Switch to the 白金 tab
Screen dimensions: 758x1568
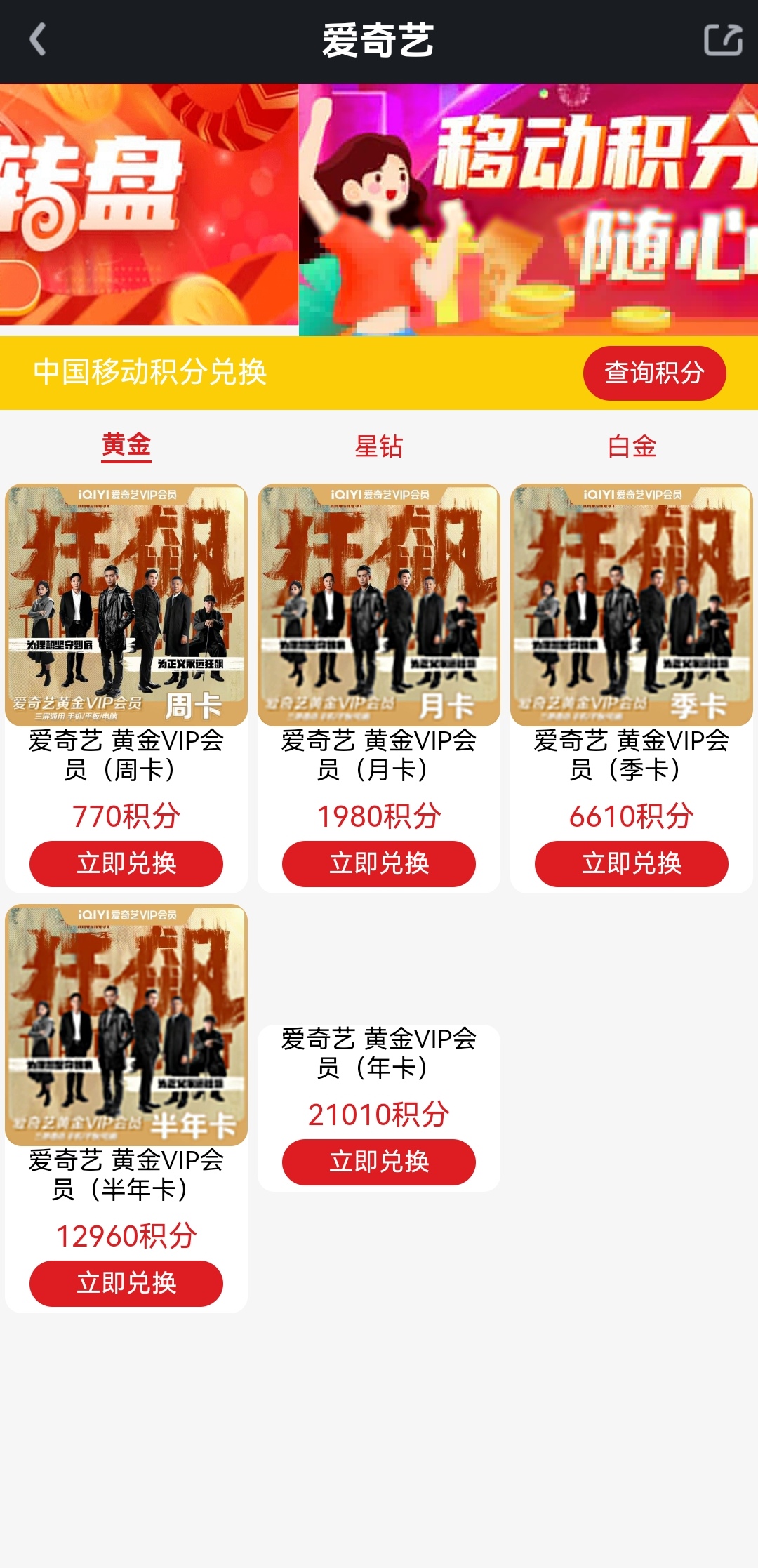click(x=632, y=446)
